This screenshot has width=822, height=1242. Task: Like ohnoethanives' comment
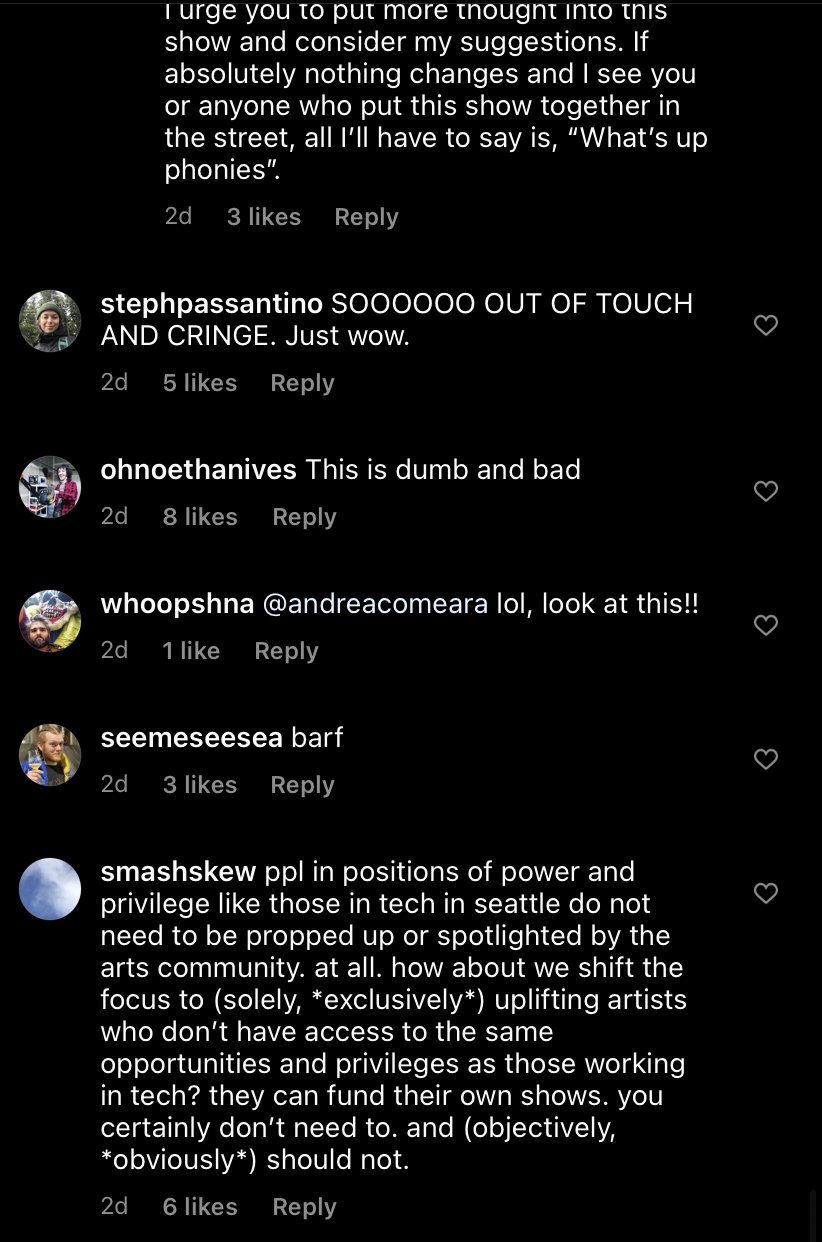pyautogui.click(x=766, y=491)
